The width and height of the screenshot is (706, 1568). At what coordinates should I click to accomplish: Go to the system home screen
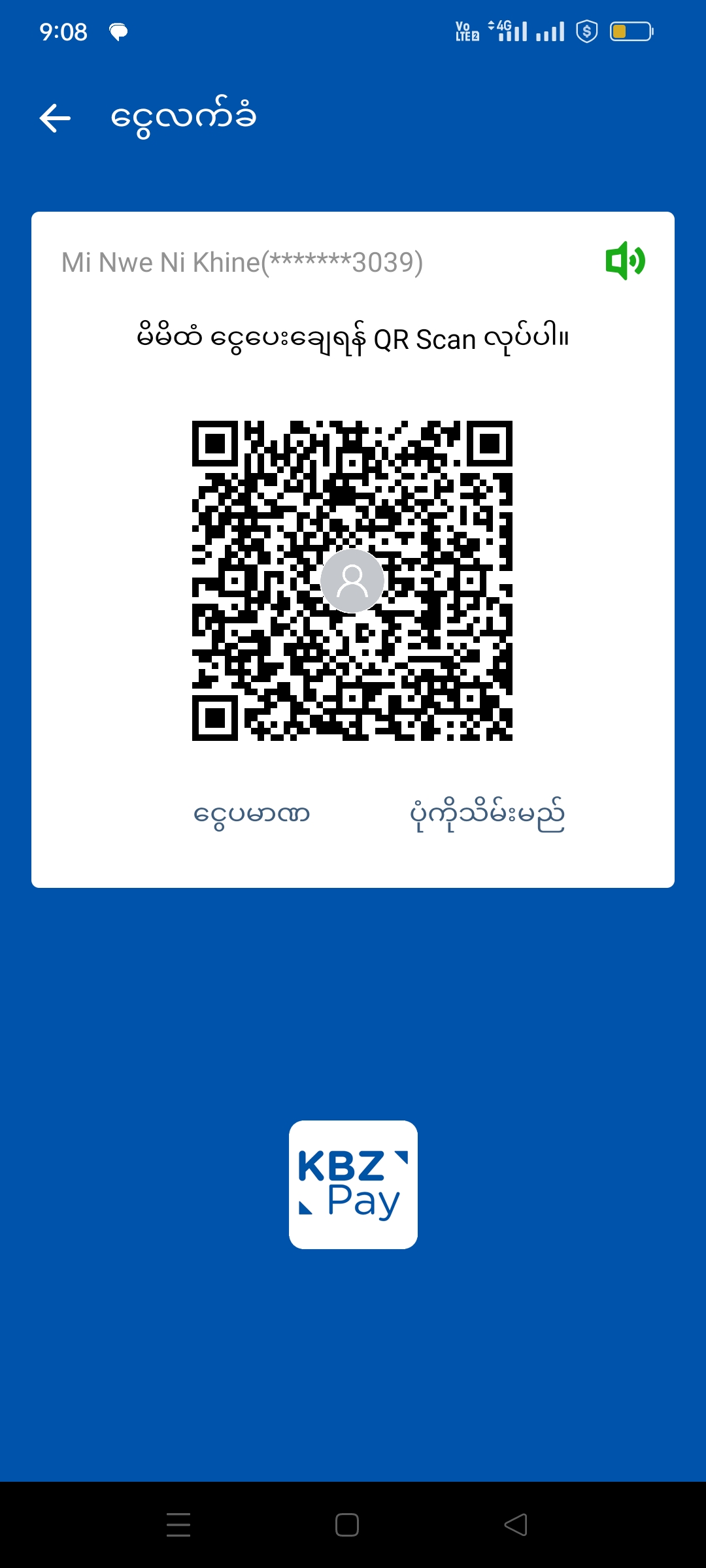pos(346,1525)
